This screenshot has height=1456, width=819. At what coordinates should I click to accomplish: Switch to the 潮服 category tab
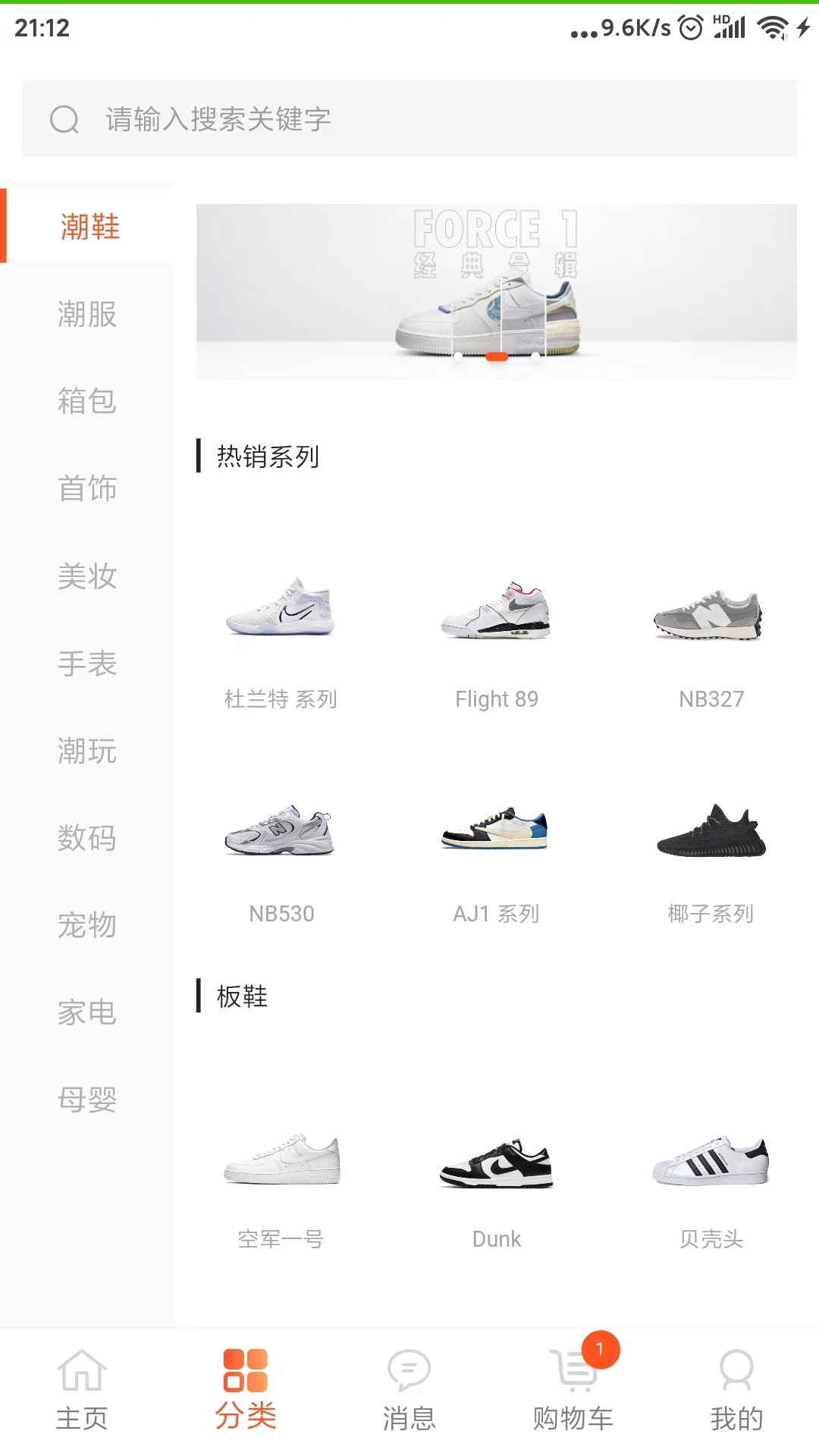87,315
